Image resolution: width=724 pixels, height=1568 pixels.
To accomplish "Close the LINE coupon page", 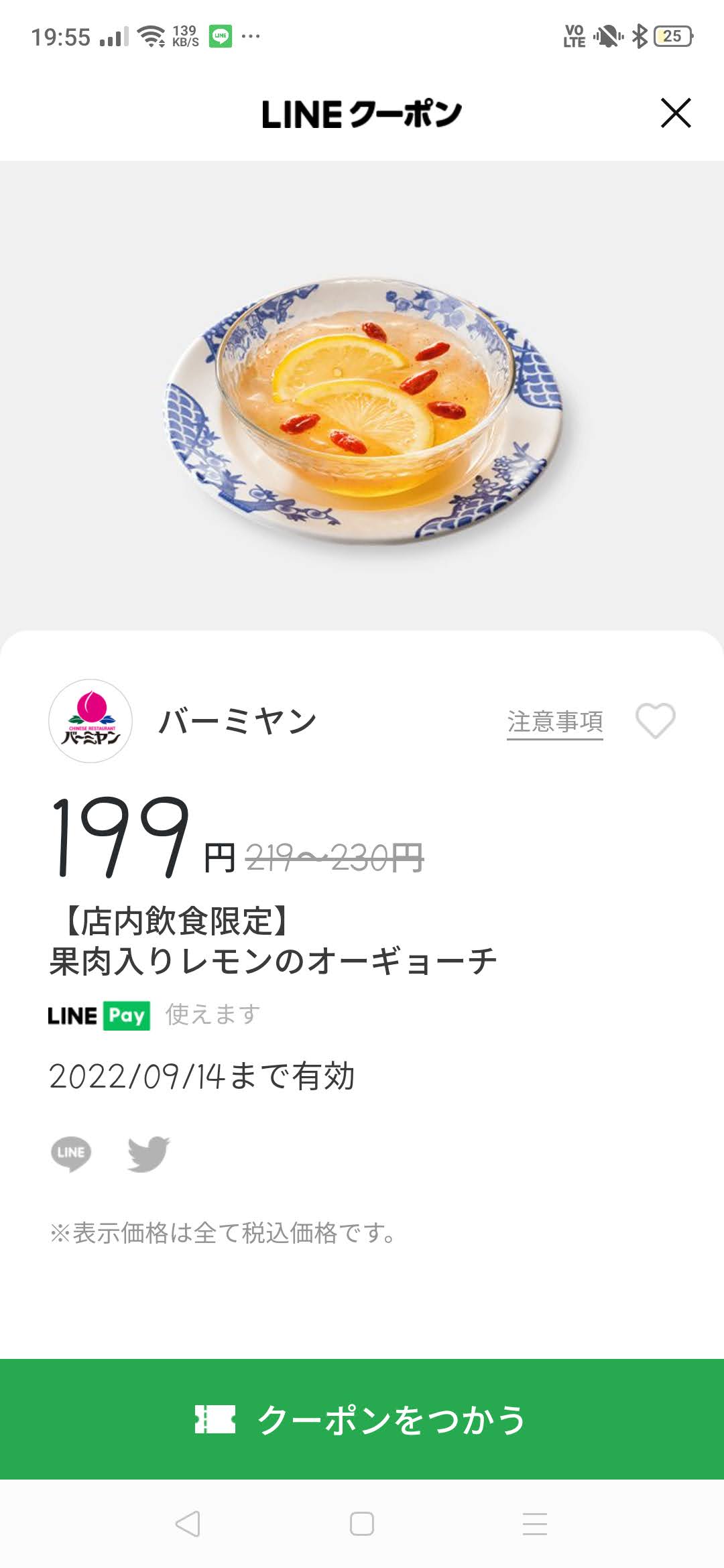I will [676, 113].
